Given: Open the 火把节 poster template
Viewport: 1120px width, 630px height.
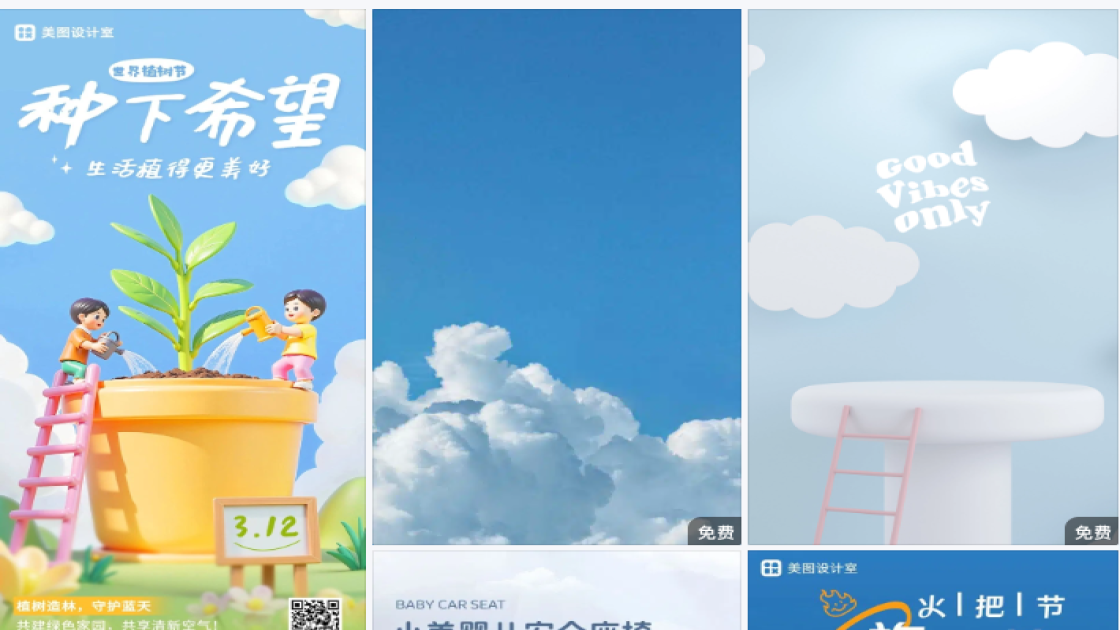Looking at the screenshot, I should click(x=932, y=592).
